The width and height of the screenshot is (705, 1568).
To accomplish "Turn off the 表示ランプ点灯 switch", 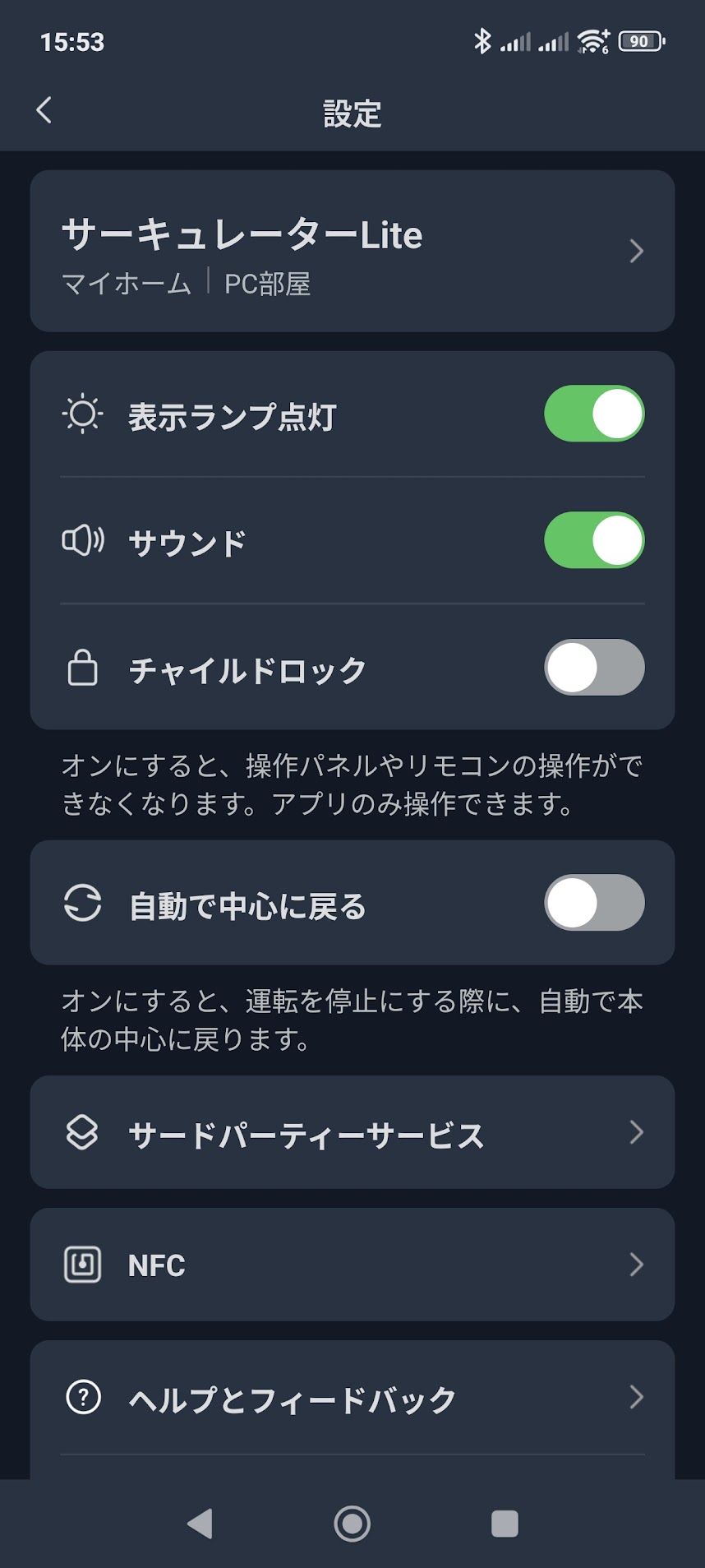I will [x=594, y=414].
